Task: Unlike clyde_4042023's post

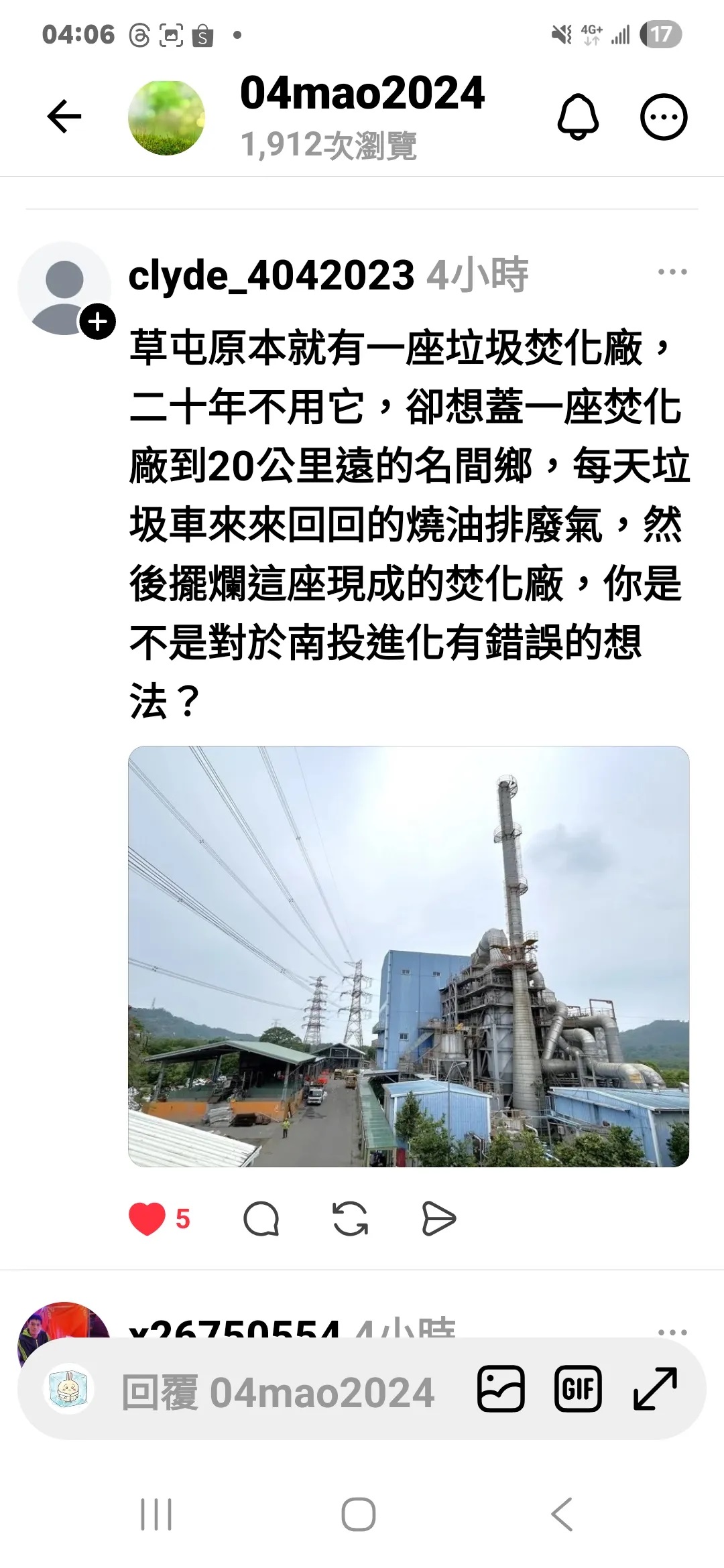Action: click(x=147, y=1219)
